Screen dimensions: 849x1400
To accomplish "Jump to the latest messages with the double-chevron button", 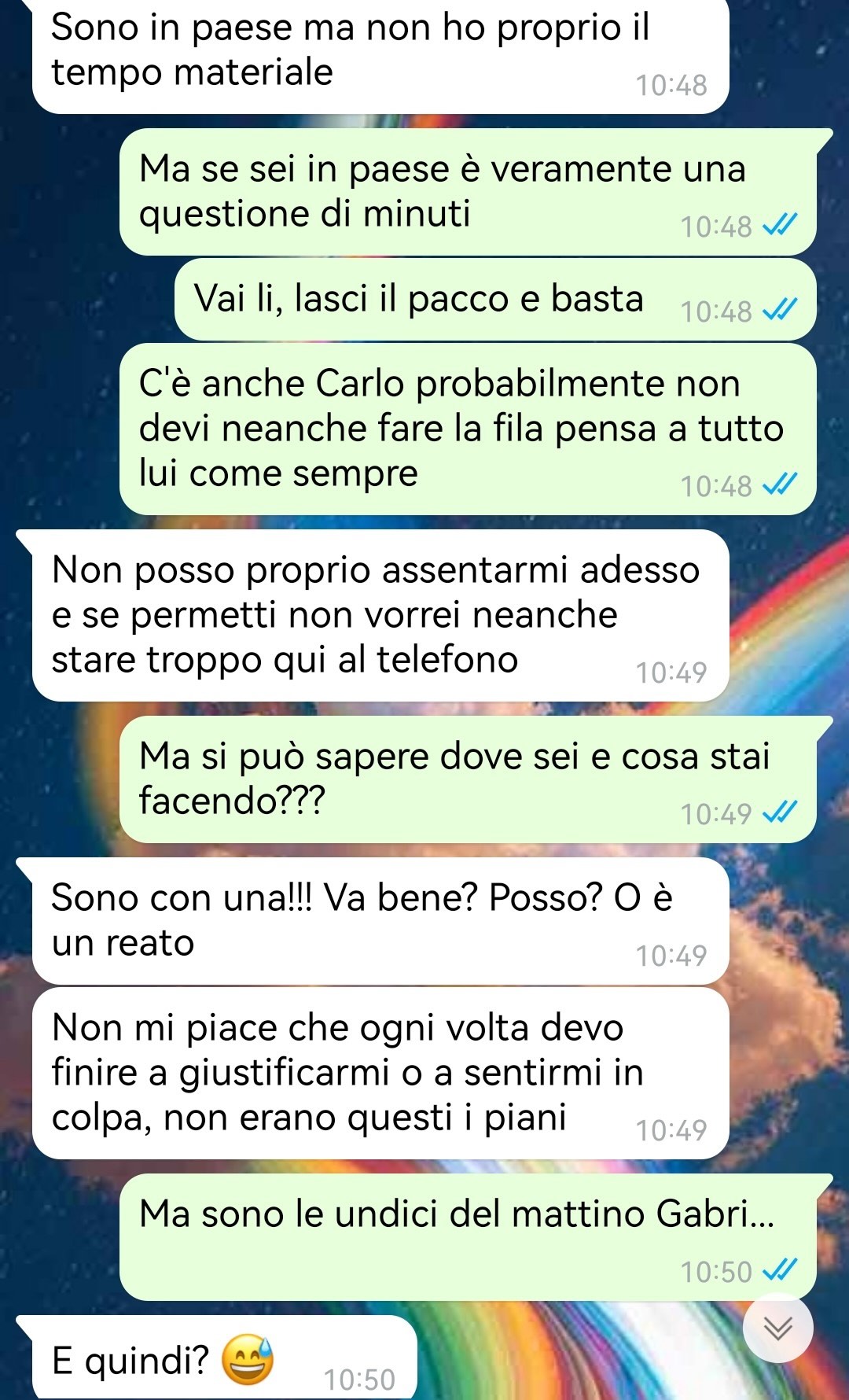I will (x=778, y=1328).
